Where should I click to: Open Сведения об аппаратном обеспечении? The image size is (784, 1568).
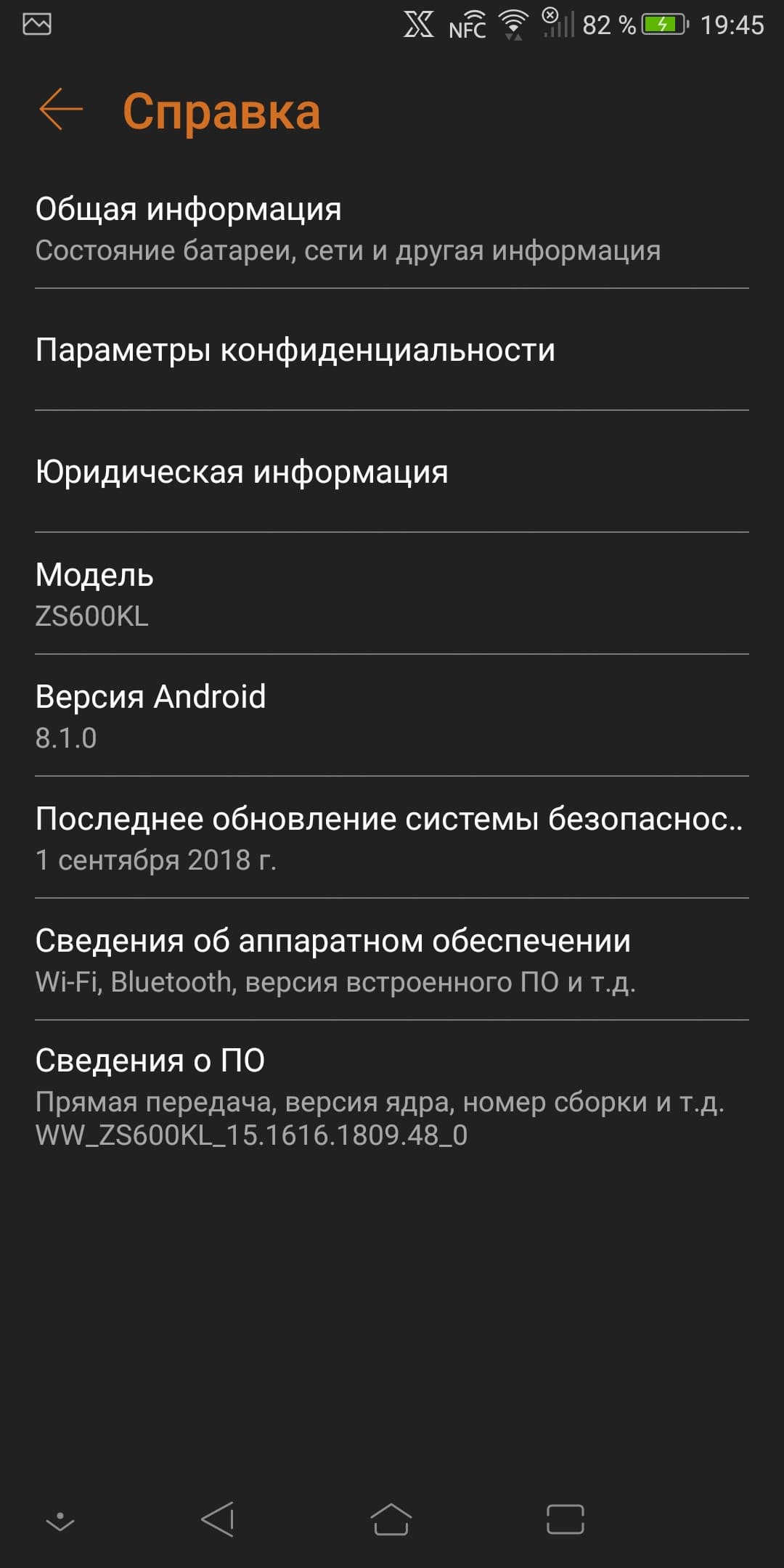pos(392,960)
